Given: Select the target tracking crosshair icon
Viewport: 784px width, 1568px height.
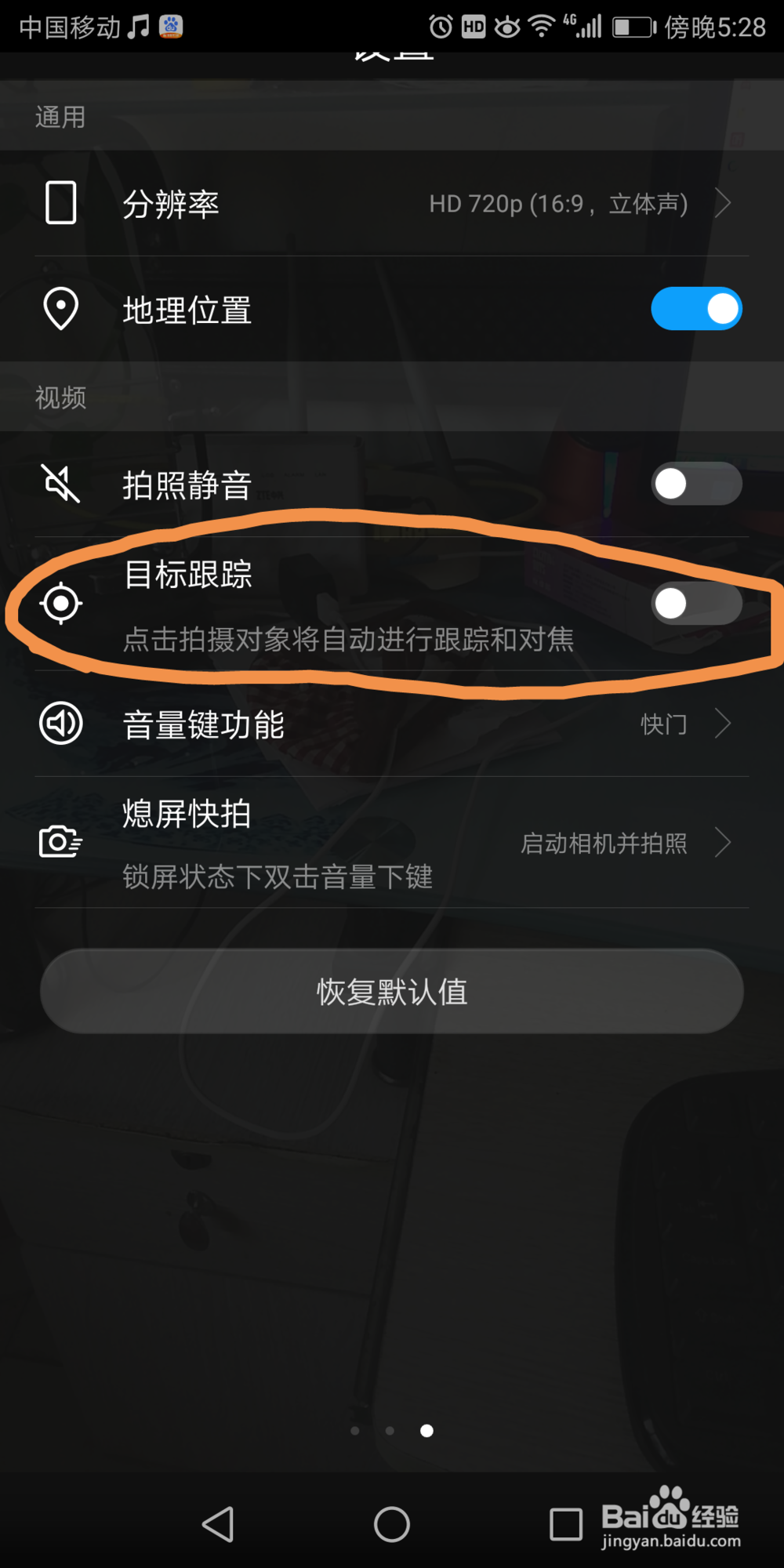Looking at the screenshot, I should [60, 604].
